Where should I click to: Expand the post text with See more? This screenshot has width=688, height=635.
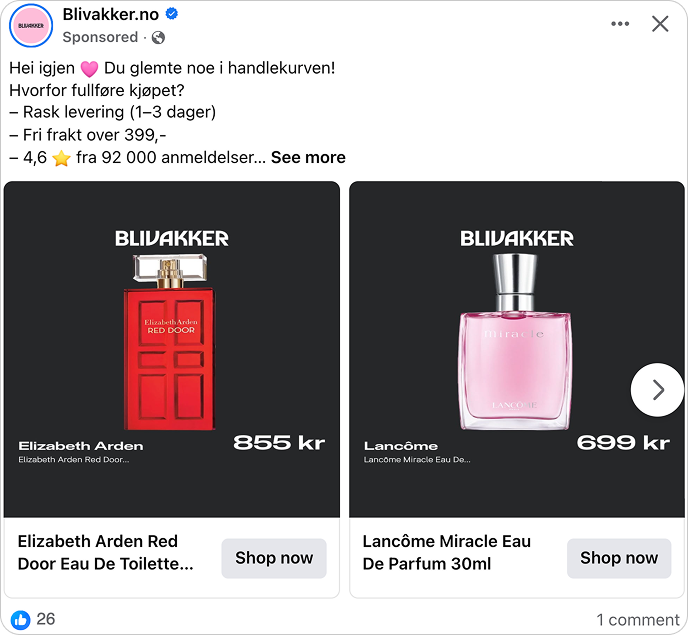pyautogui.click(x=308, y=157)
